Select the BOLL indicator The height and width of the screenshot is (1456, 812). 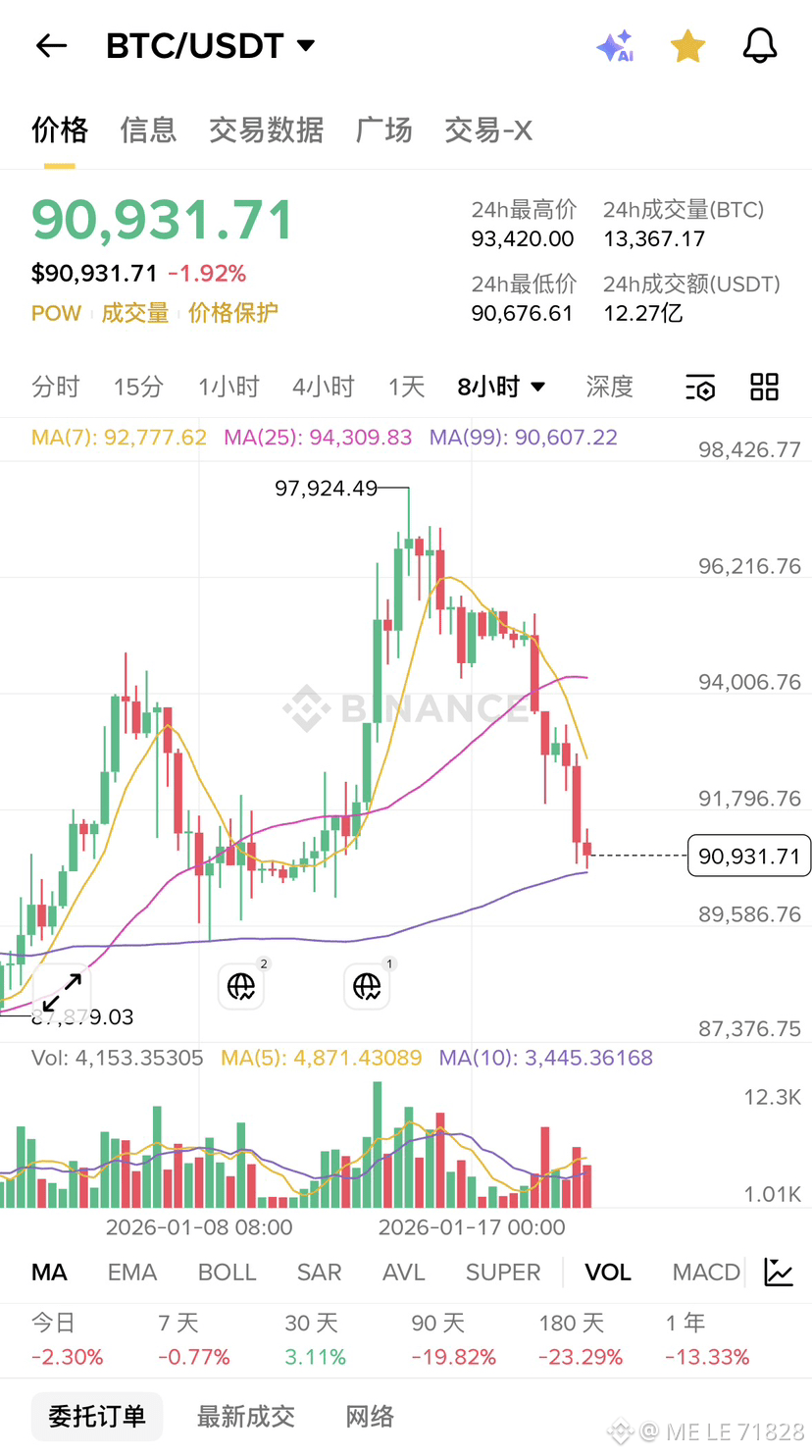click(x=227, y=1273)
